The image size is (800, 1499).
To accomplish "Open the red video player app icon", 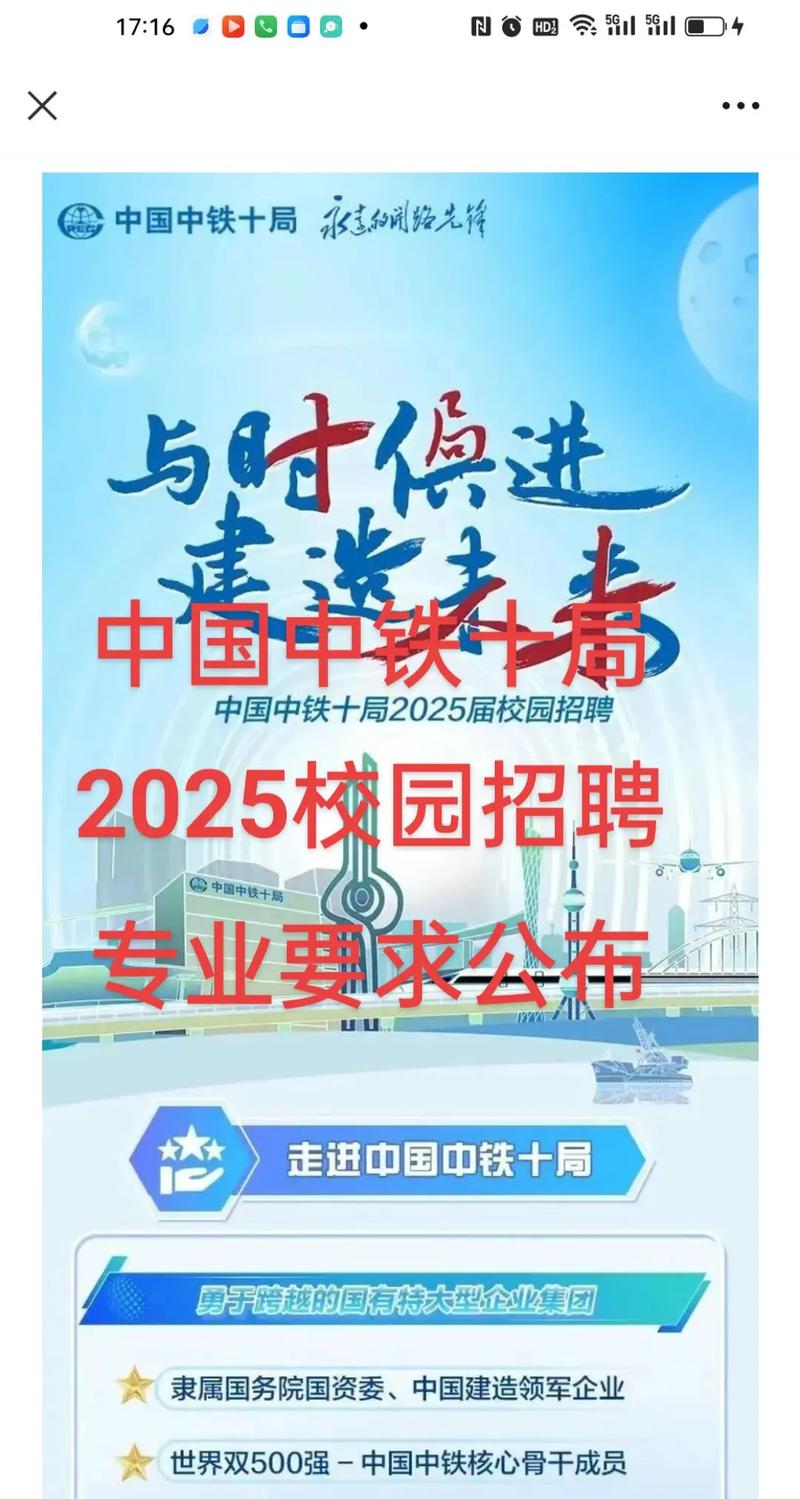I will [x=232, y=26].
